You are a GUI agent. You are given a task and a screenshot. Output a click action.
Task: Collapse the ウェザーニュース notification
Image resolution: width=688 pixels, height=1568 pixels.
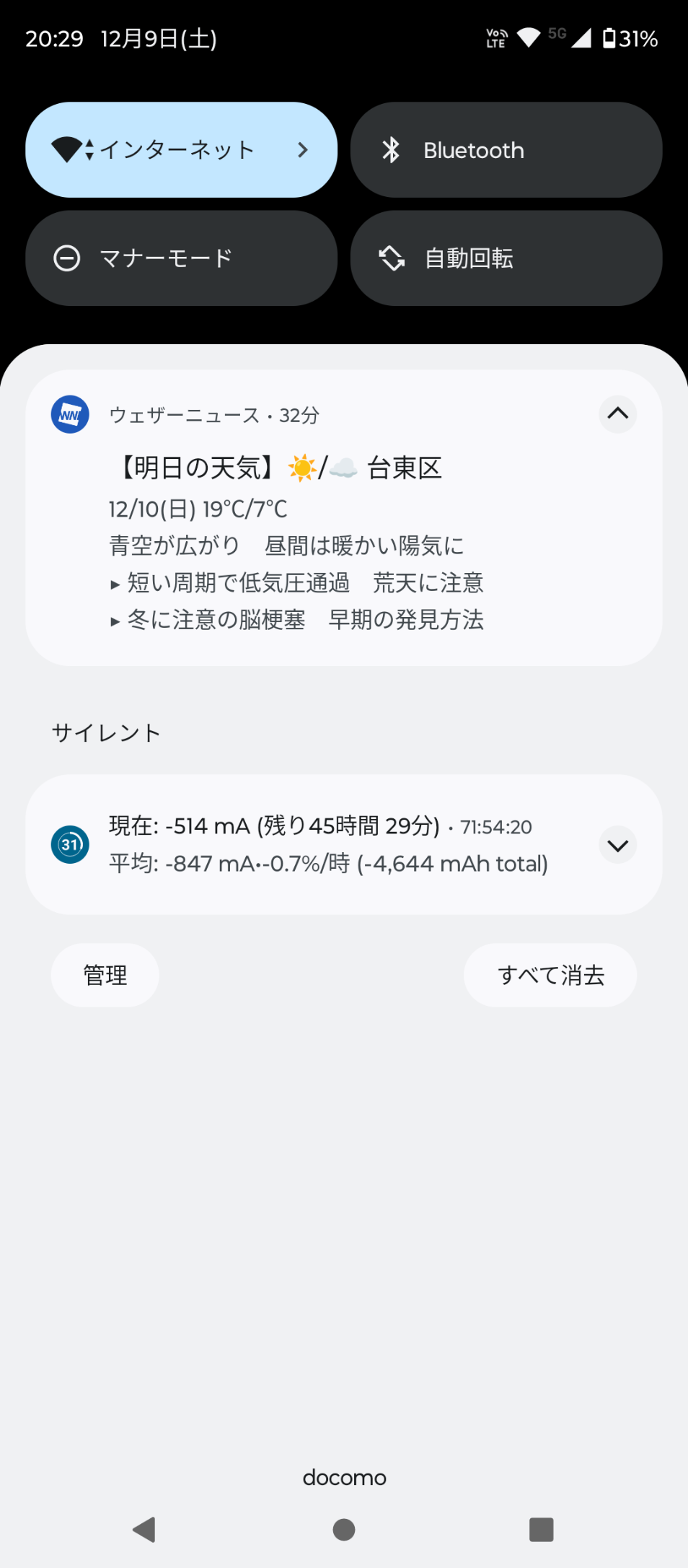617,414
